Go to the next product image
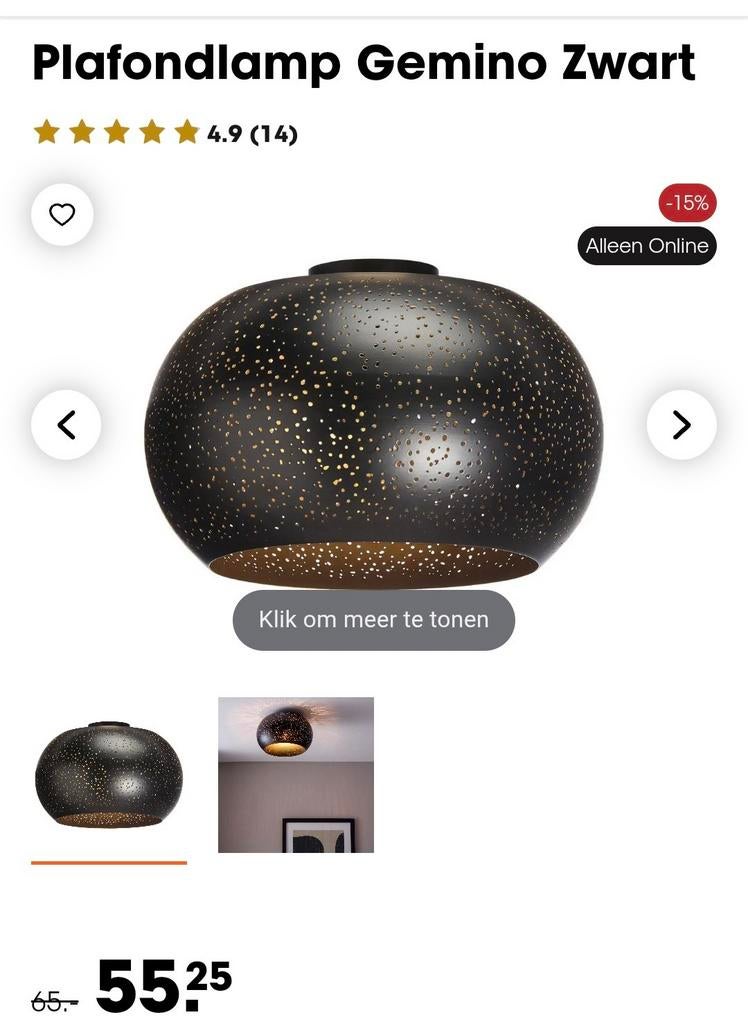748x1024 pixels. click(681, 425)
